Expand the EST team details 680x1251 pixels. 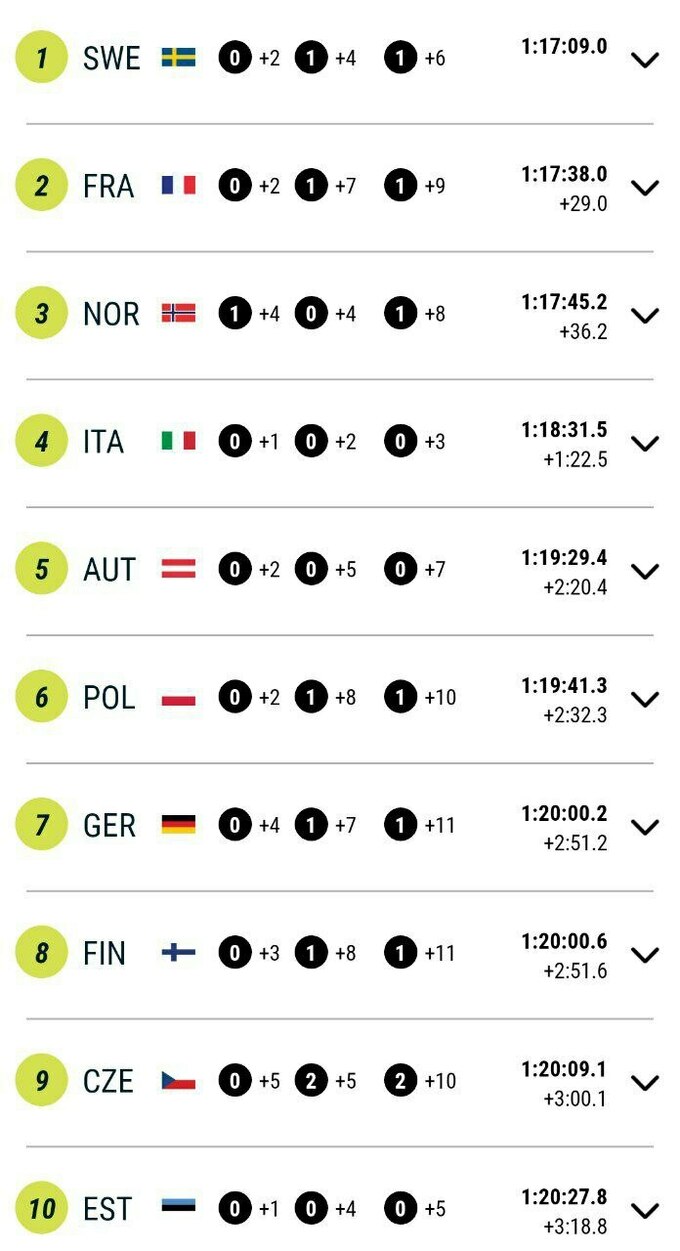coord(646,1212)
